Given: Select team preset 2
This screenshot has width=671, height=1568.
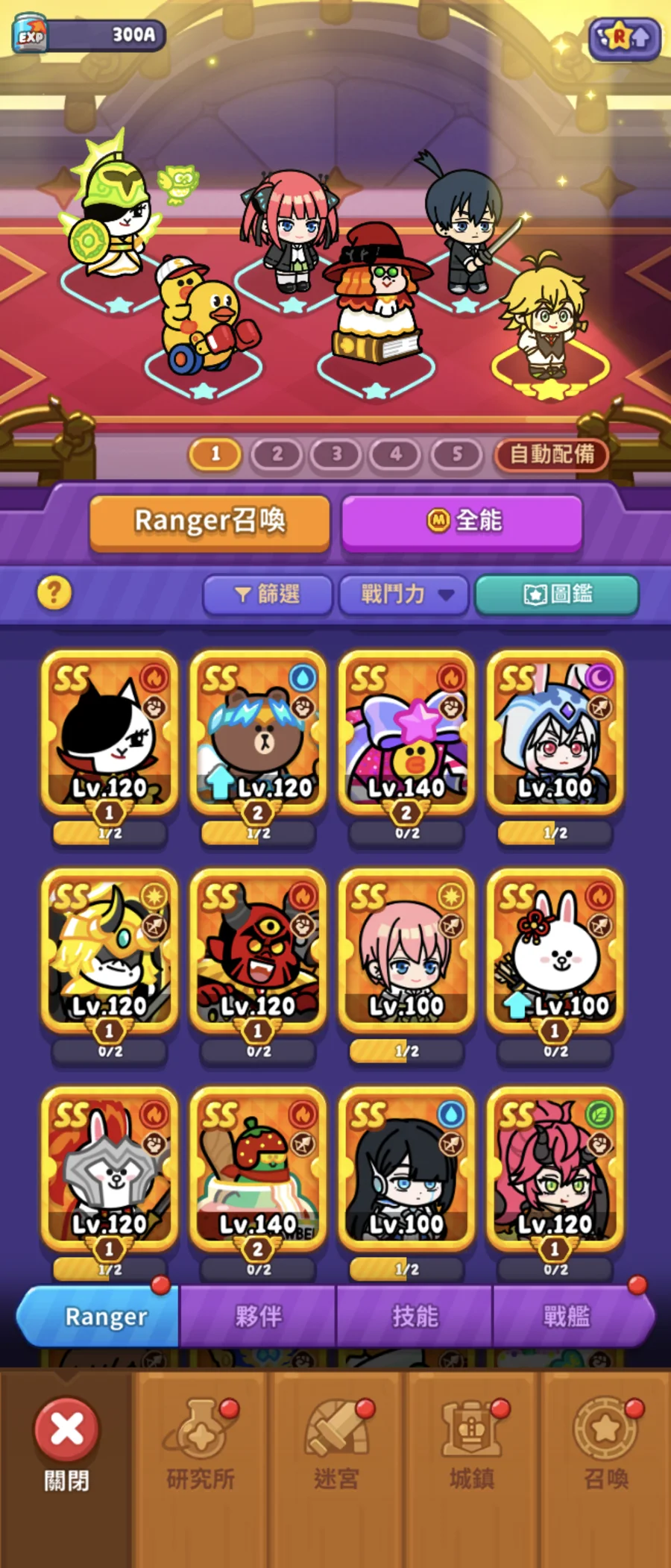Looking at the screenshot, I should [x=277, y=454].
